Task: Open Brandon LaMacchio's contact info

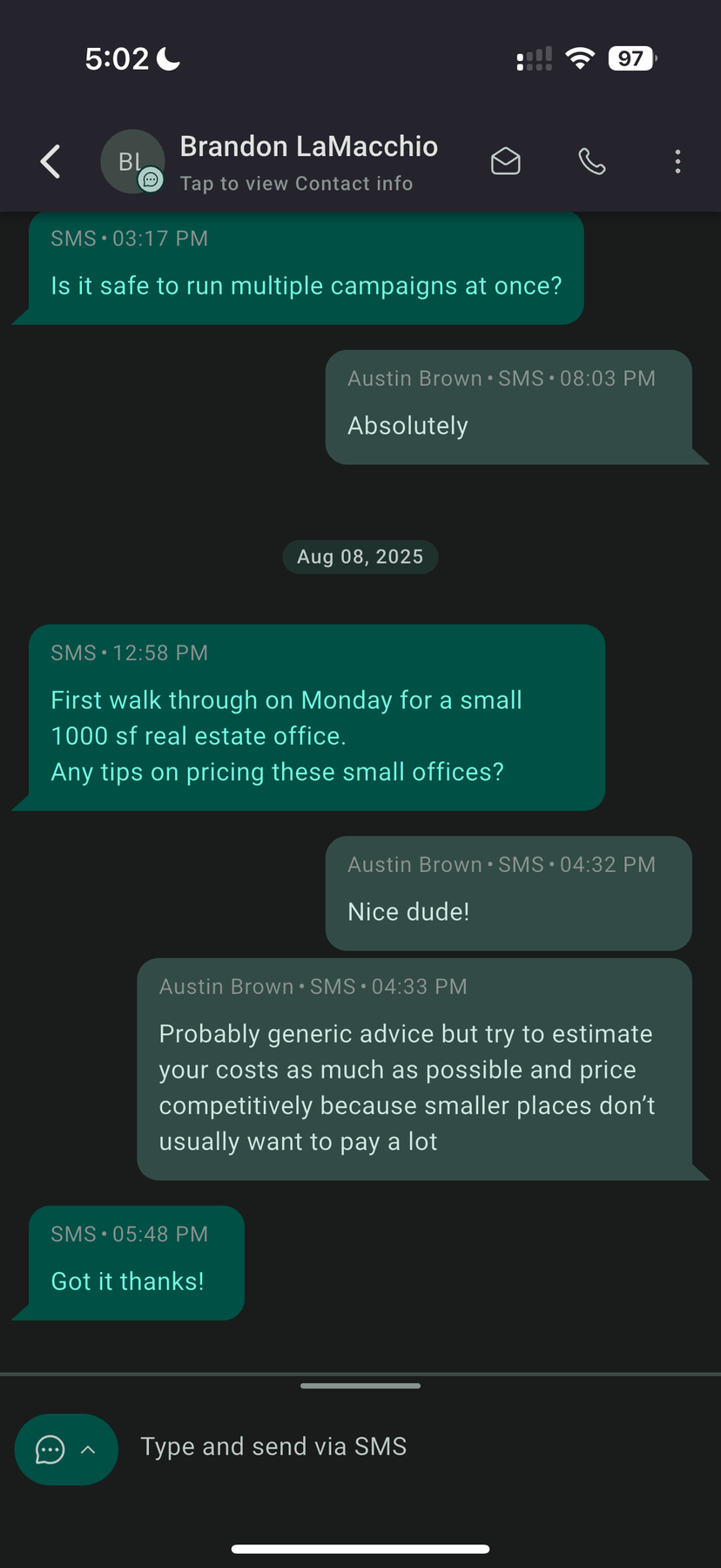Action: 296,162
